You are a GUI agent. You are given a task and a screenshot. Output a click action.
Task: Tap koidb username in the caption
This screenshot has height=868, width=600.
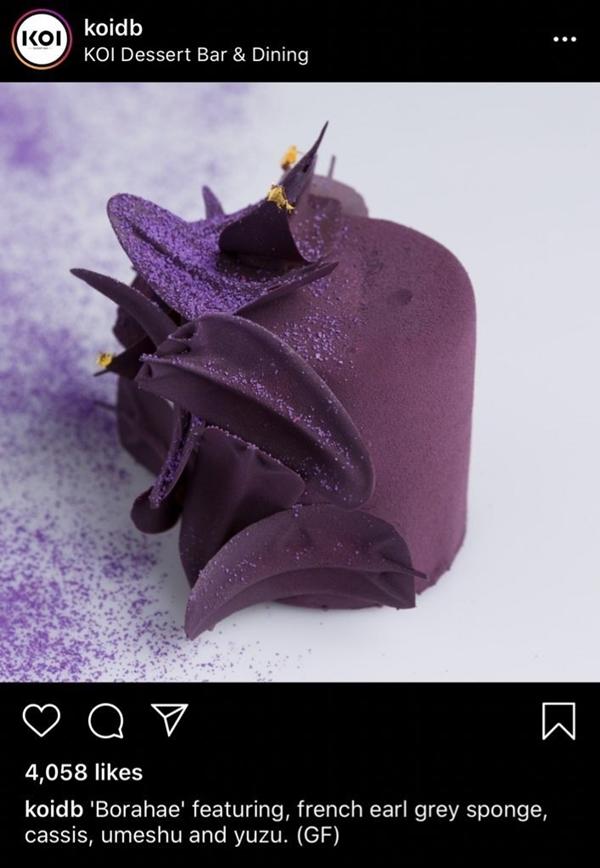pos(53,806)
